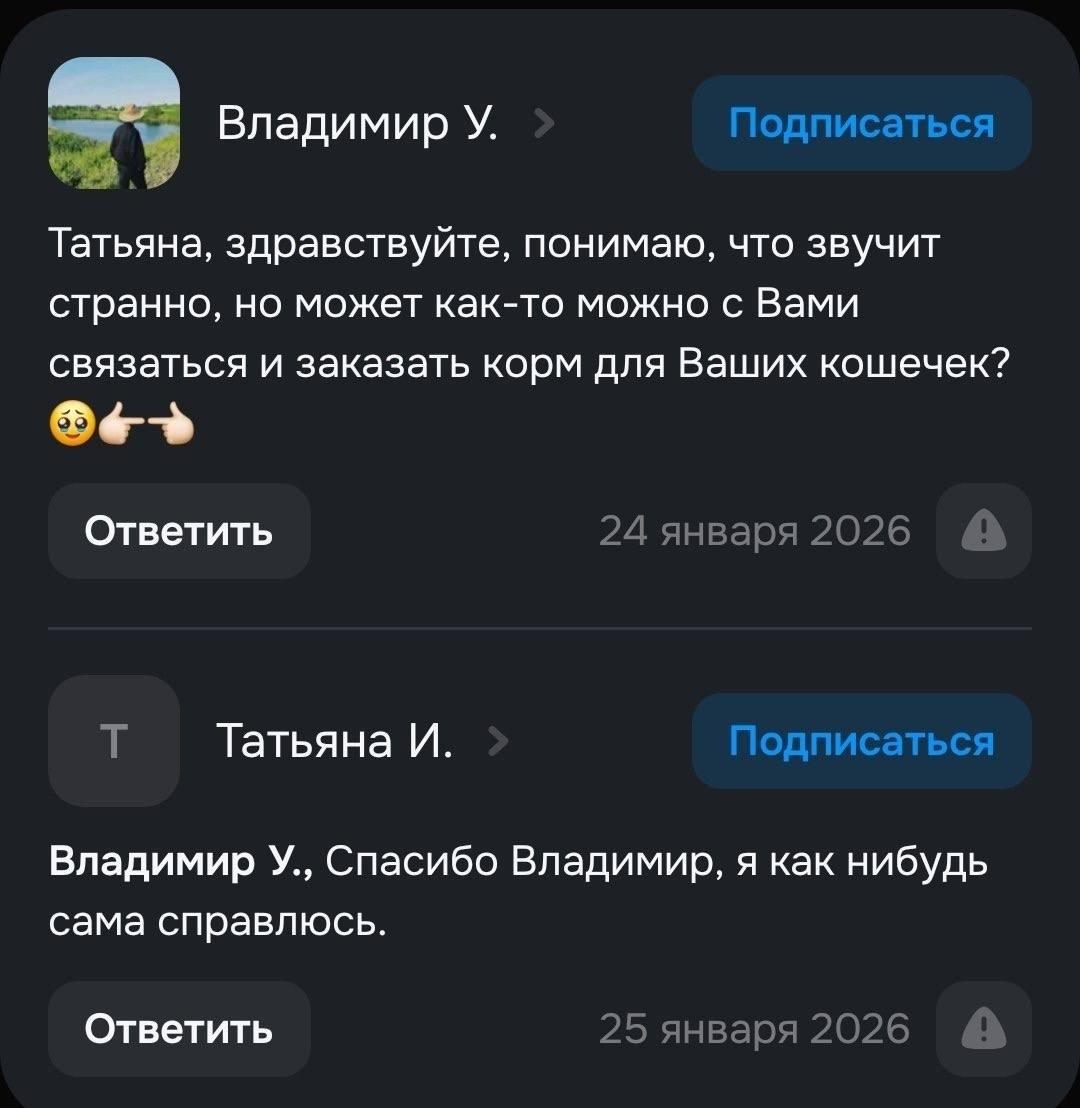
Task: Reply to Владимир У.'s comment
Action: pos(179,531)
